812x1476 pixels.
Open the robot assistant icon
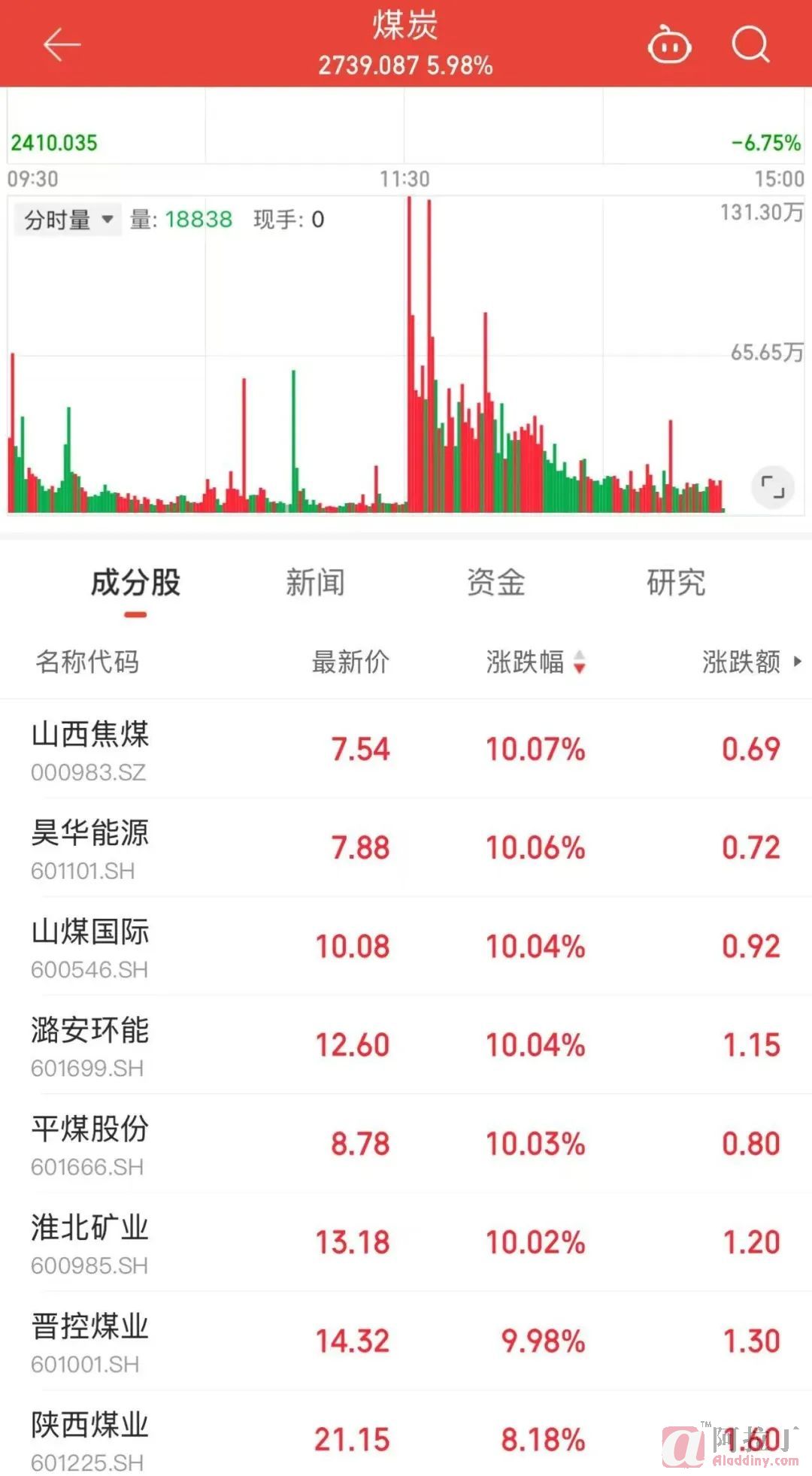coord(669,45)
